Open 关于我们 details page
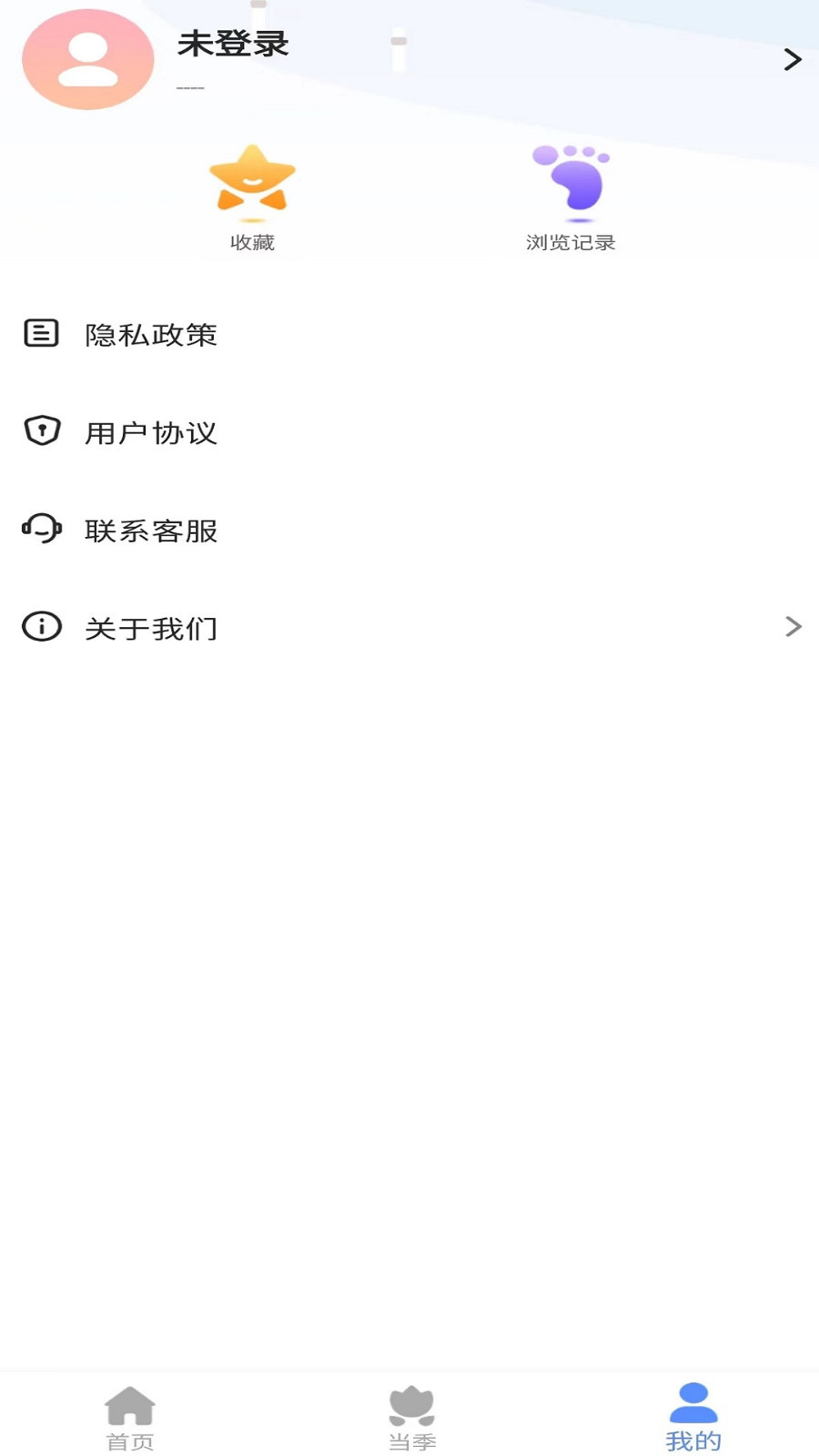Image resolution: width=819 pixels, height=1456 pixels. coord(151,627)
